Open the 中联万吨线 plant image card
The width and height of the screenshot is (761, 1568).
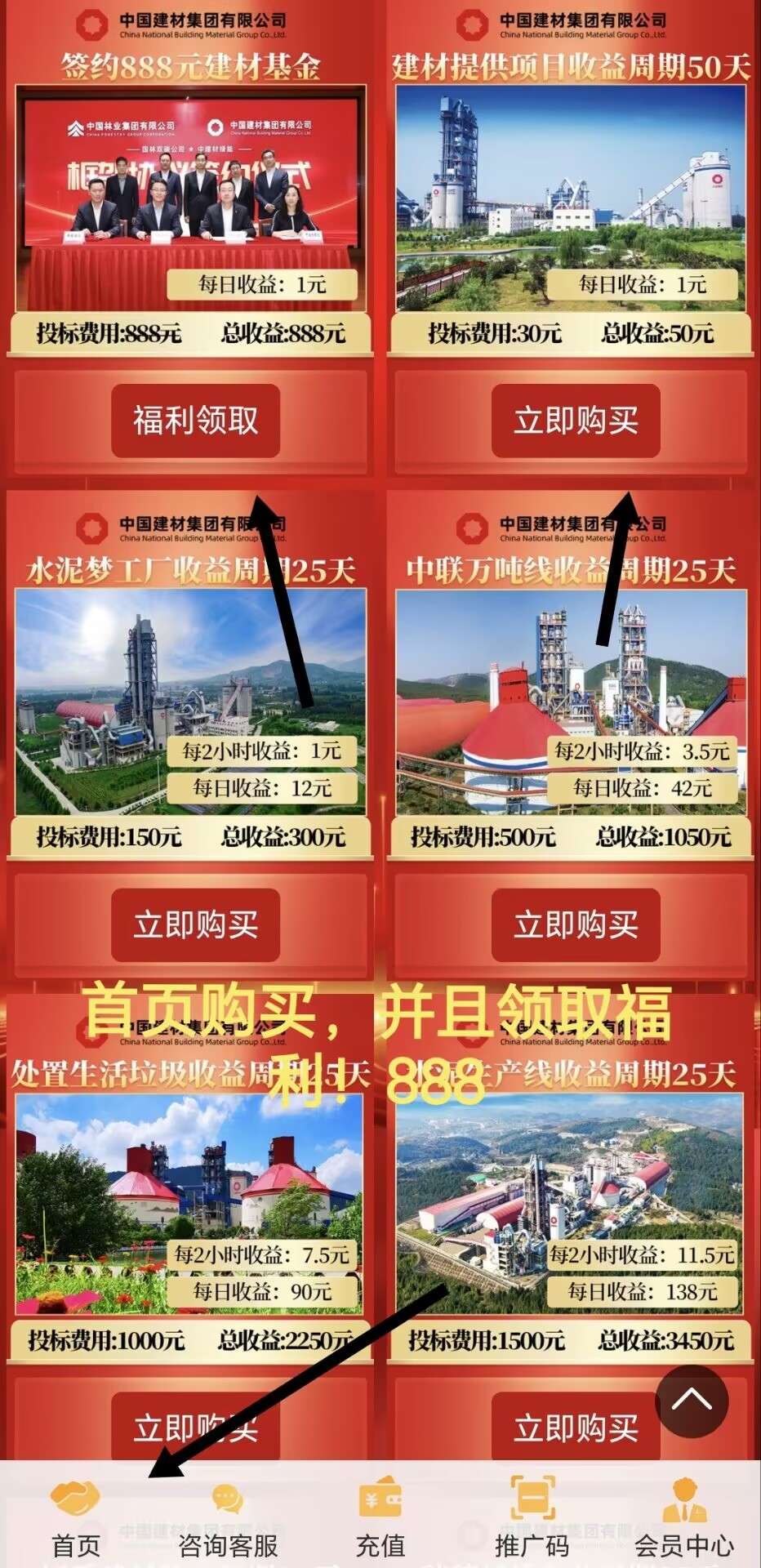pos(571,702)
